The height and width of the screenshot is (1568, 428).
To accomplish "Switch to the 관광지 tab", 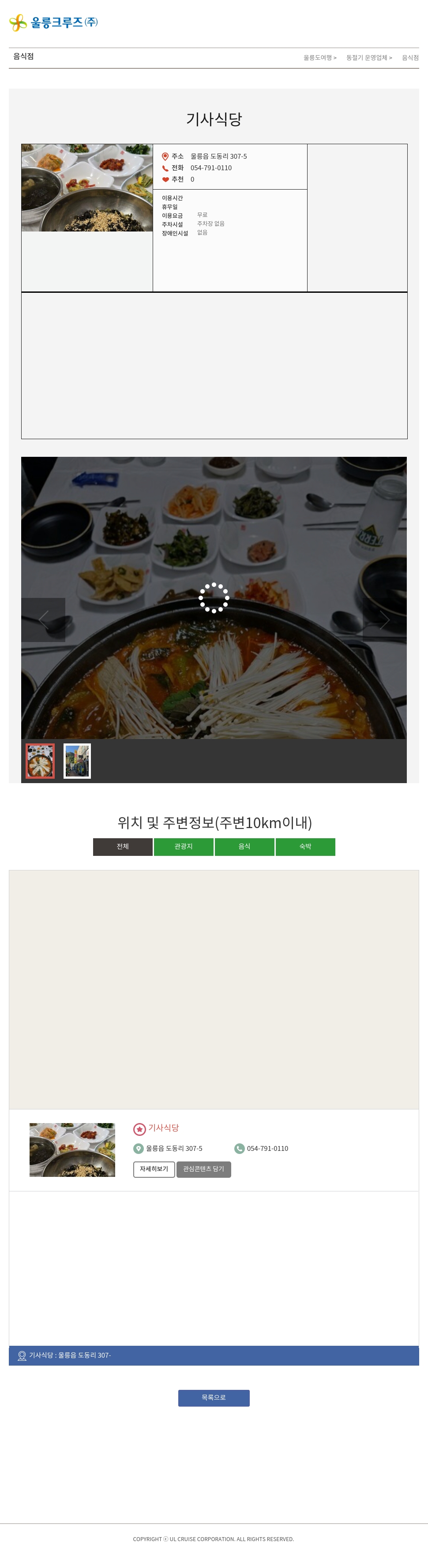I will [x=183, y=847].
